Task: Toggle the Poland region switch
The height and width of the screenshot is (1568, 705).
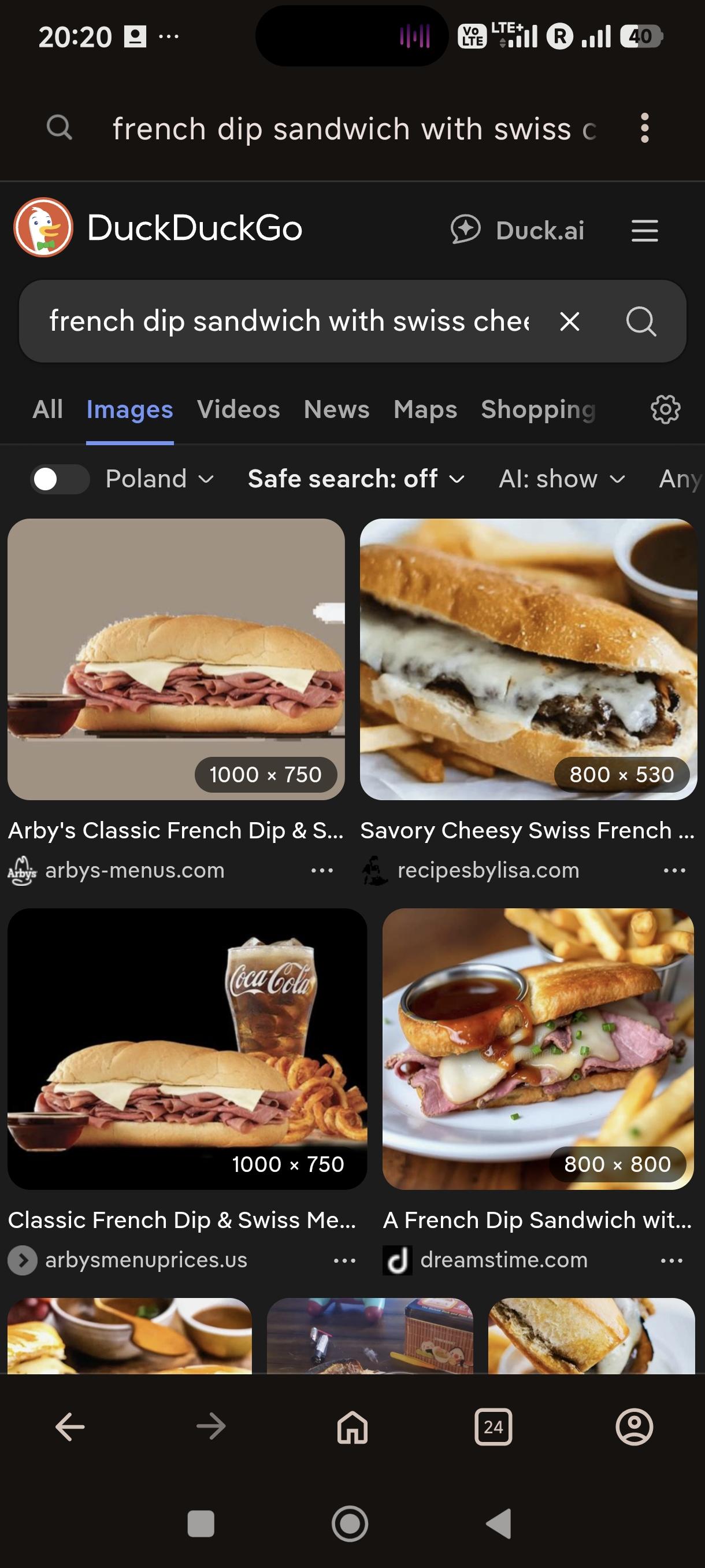Action: (x=60, y=479)
